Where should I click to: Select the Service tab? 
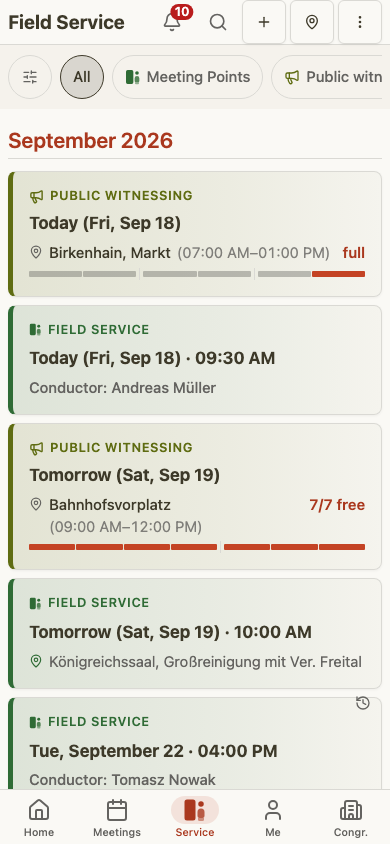195,818
